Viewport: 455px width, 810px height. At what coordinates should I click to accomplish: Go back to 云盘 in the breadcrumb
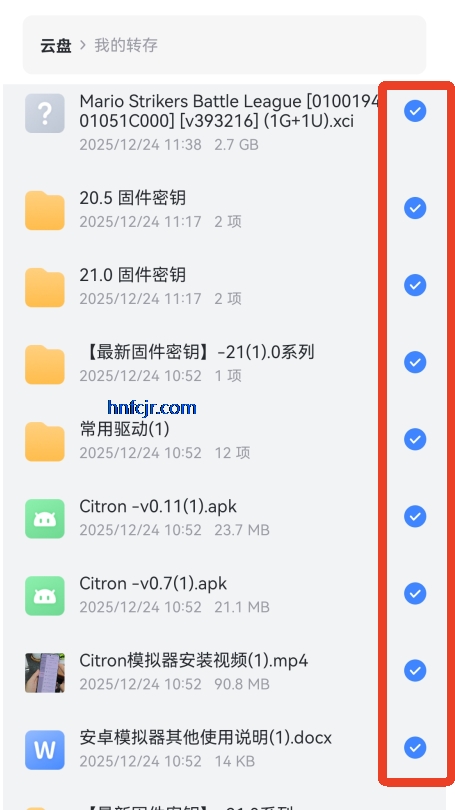point(56,45)
